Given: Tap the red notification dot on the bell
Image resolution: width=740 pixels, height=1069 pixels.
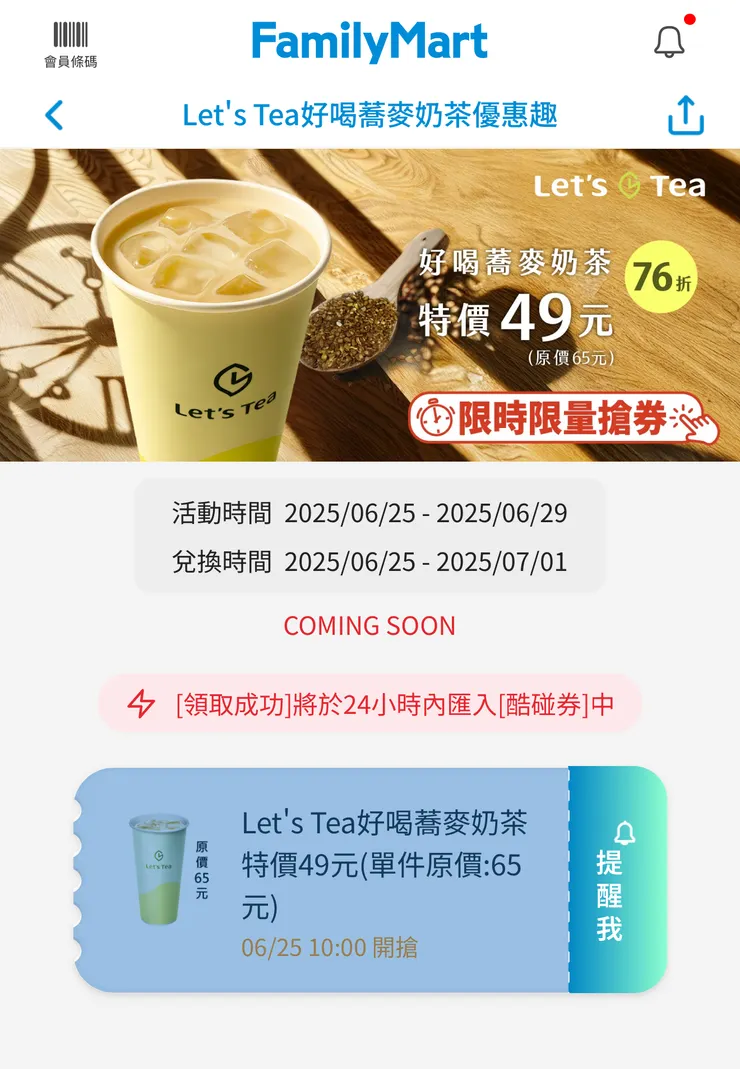Looking at the screenshot, I should [687, 17].
